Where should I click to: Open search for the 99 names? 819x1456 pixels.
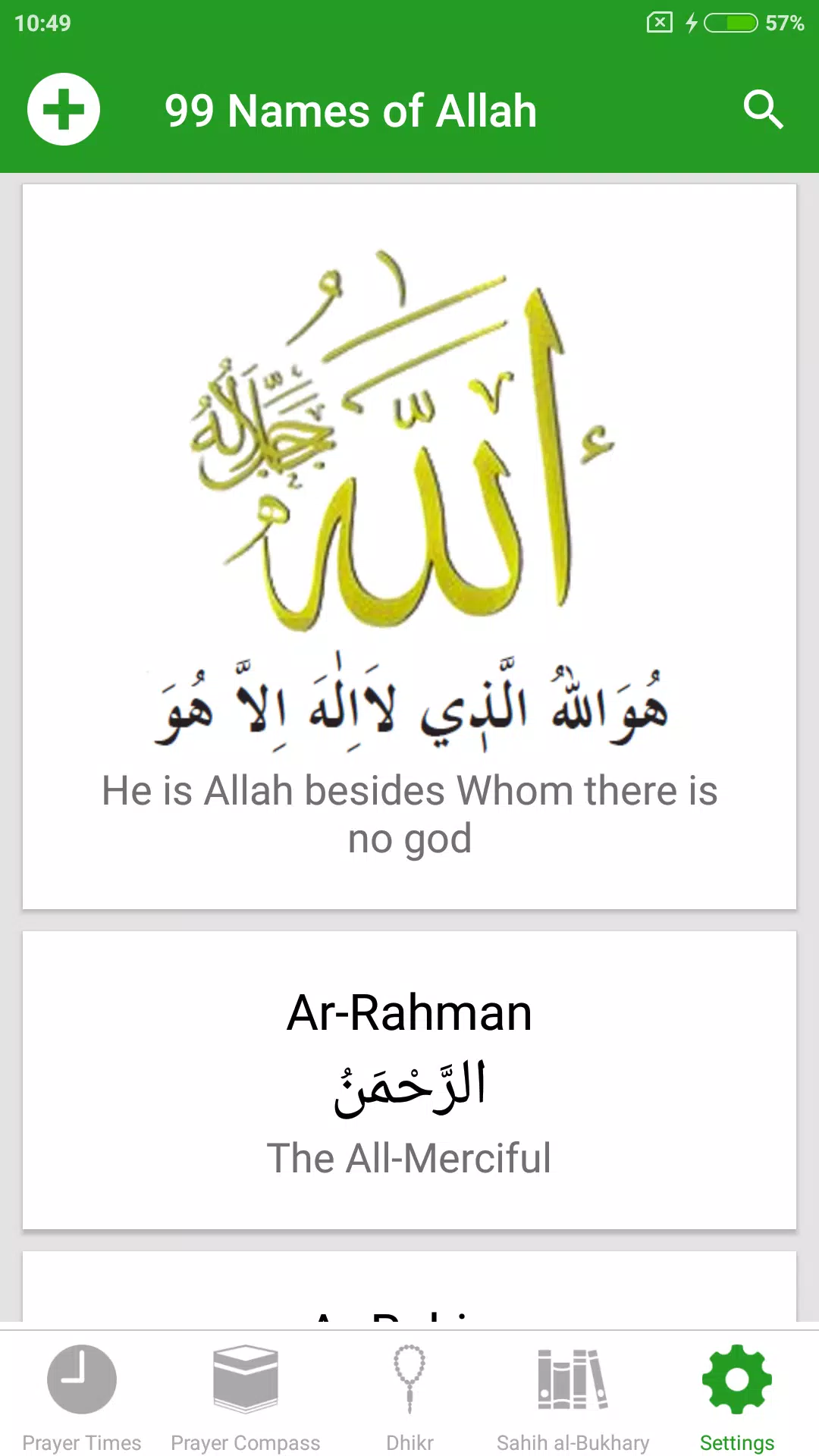[763, 110]
